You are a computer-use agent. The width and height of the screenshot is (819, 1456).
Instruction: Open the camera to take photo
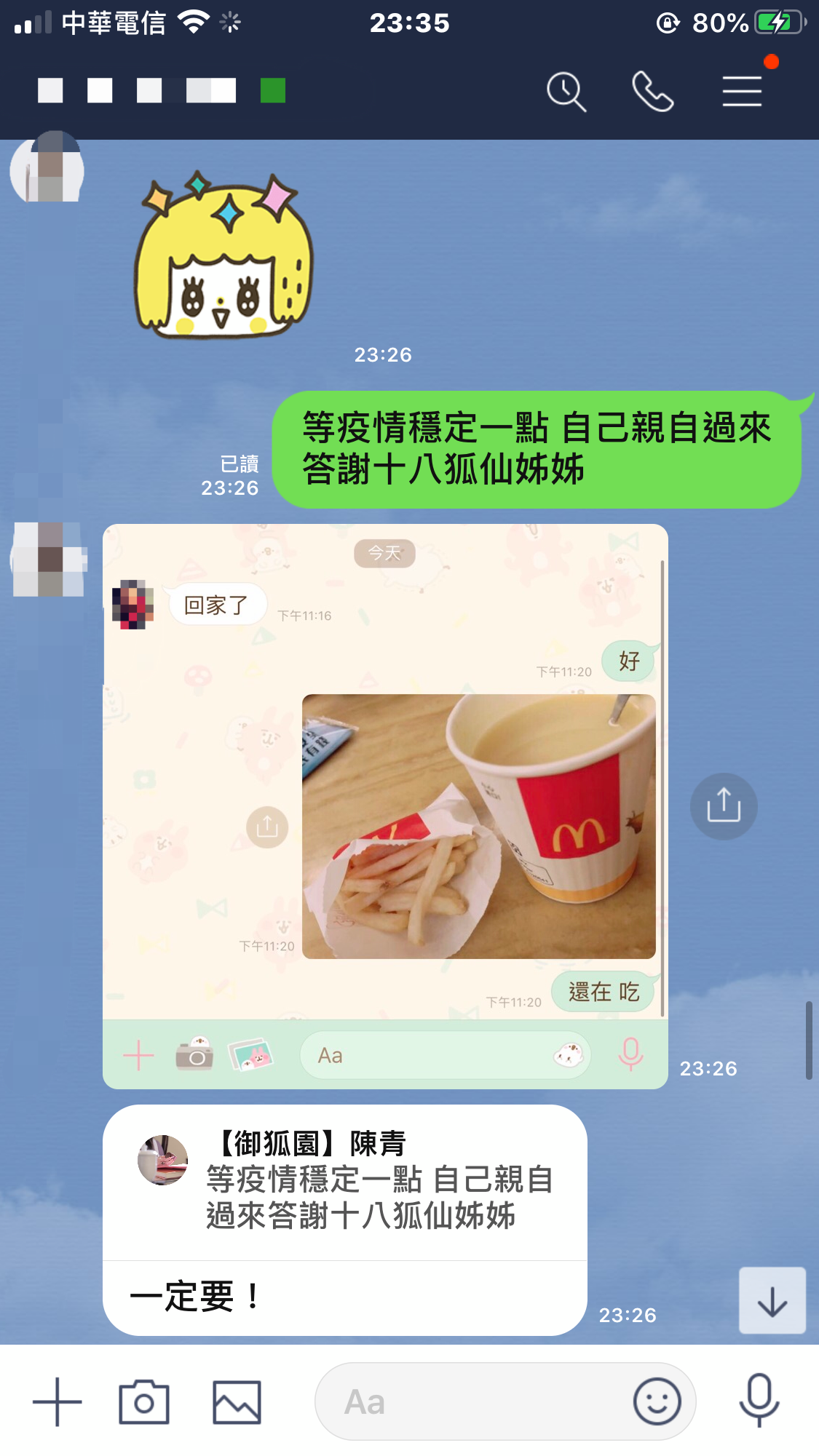[x=143, y=1401]
